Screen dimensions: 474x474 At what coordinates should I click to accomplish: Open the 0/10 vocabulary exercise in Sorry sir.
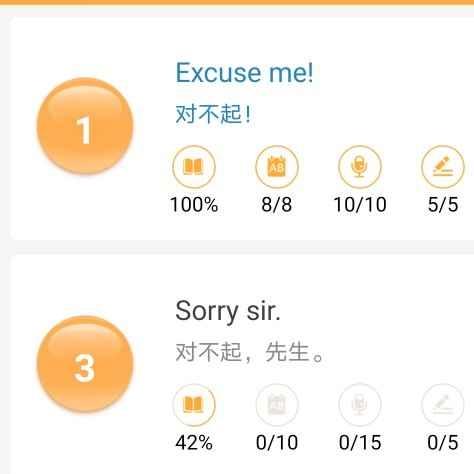[277, 405]
